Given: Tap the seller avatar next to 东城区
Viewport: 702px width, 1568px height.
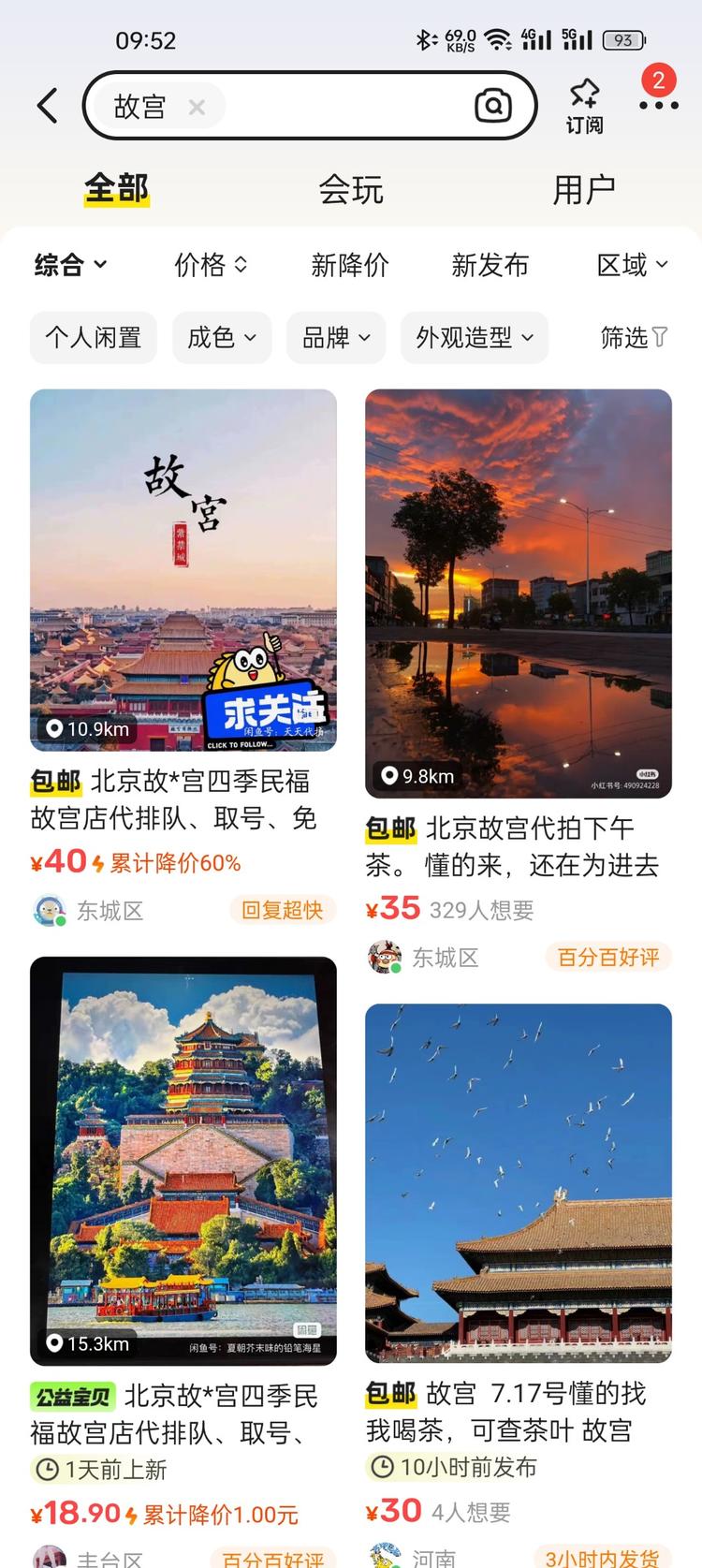Looking at the screenshot, I should pos(51,909).
